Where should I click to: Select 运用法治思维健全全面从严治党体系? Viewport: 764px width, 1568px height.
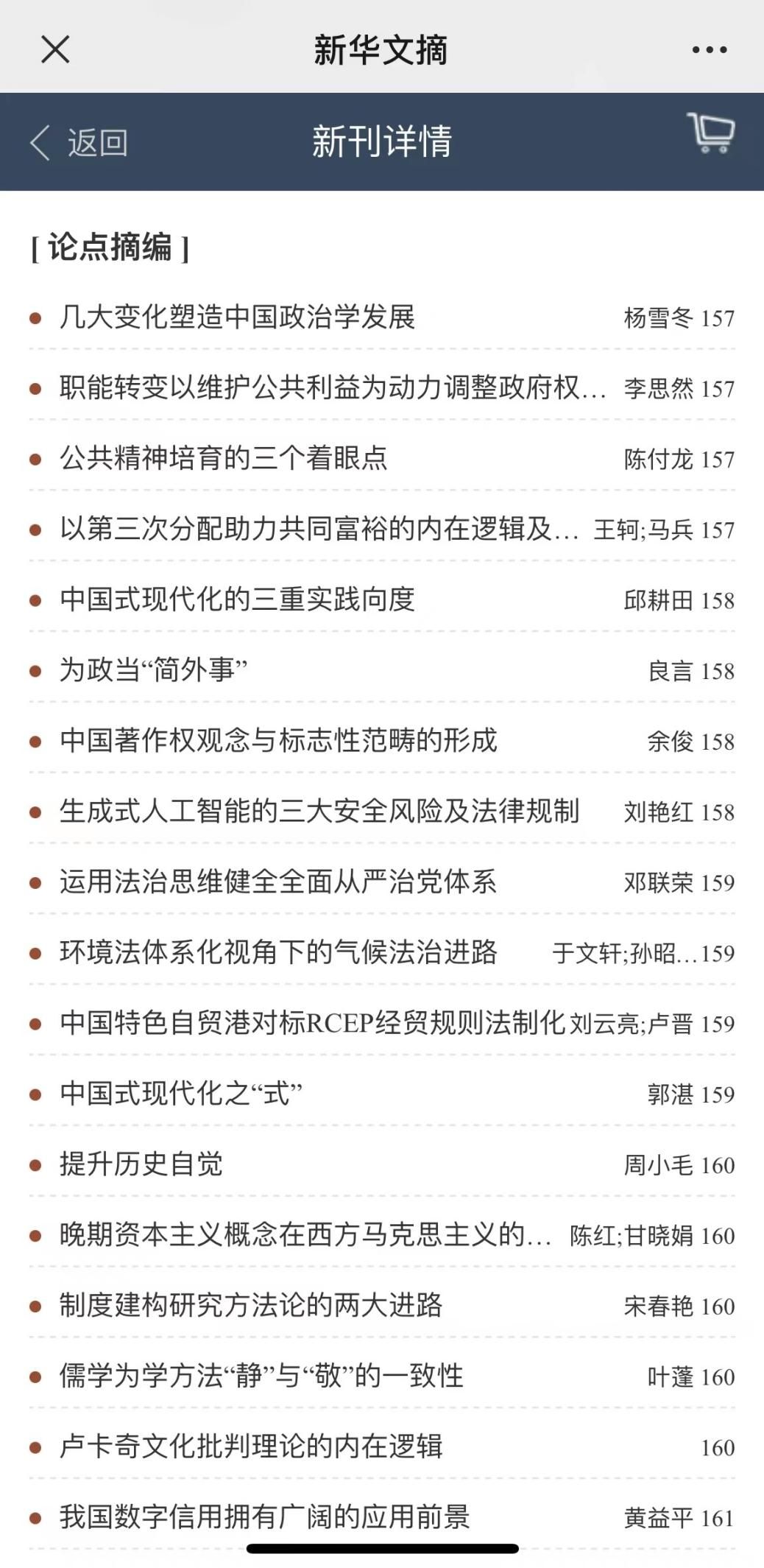click(x=278, y=882)
